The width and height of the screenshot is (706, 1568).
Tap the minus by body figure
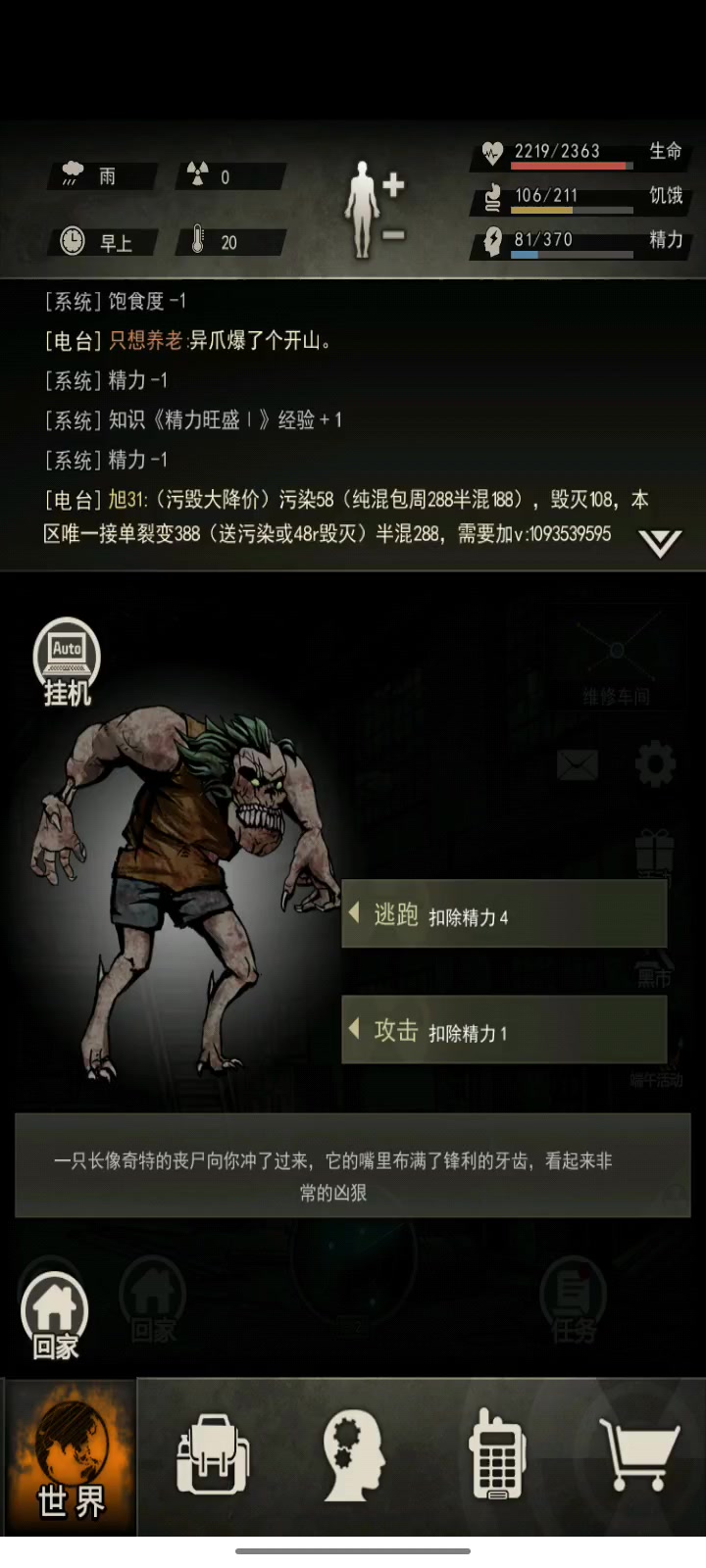pyautogui.click(x=393, y=235)
